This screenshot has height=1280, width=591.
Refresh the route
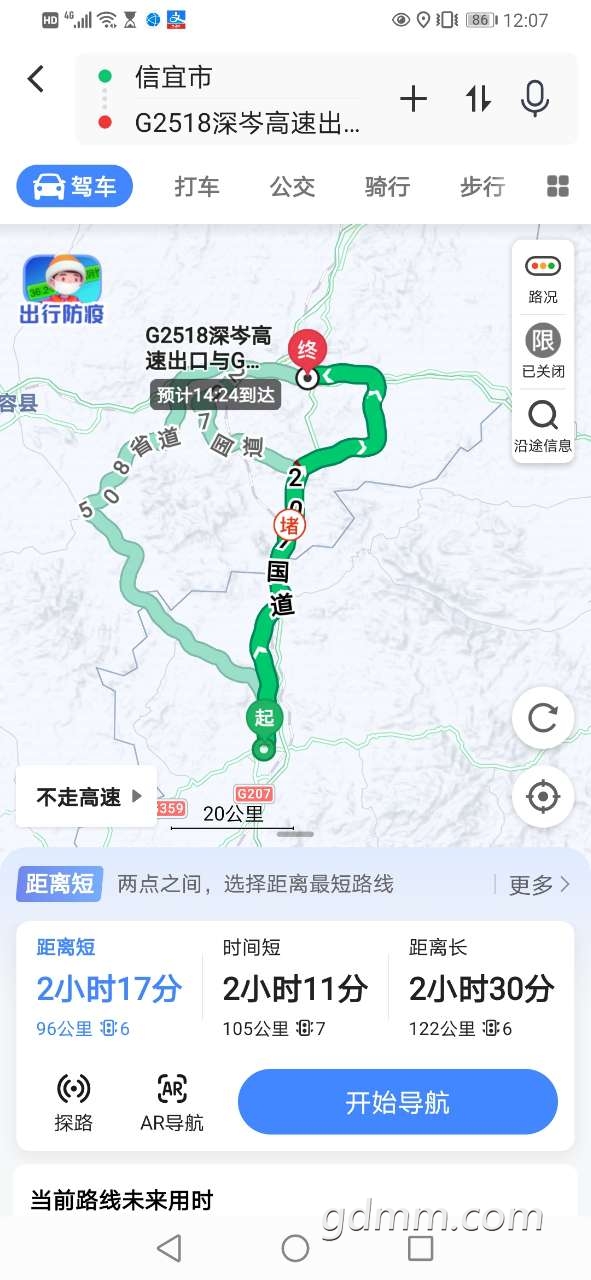(x=542, y=718)
